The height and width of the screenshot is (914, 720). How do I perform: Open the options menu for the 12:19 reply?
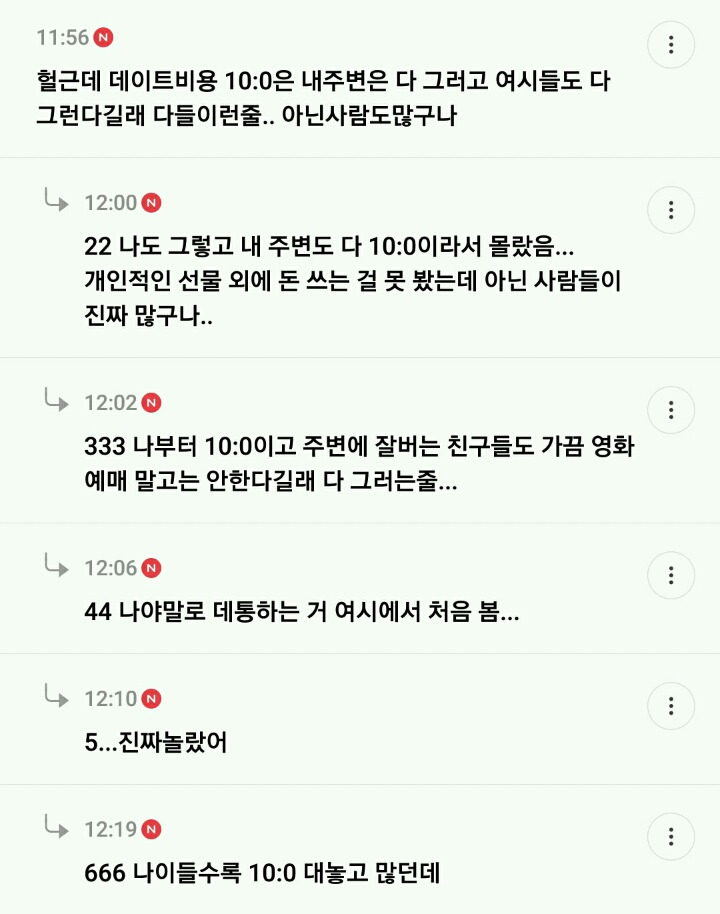click(x=671, y=837)
